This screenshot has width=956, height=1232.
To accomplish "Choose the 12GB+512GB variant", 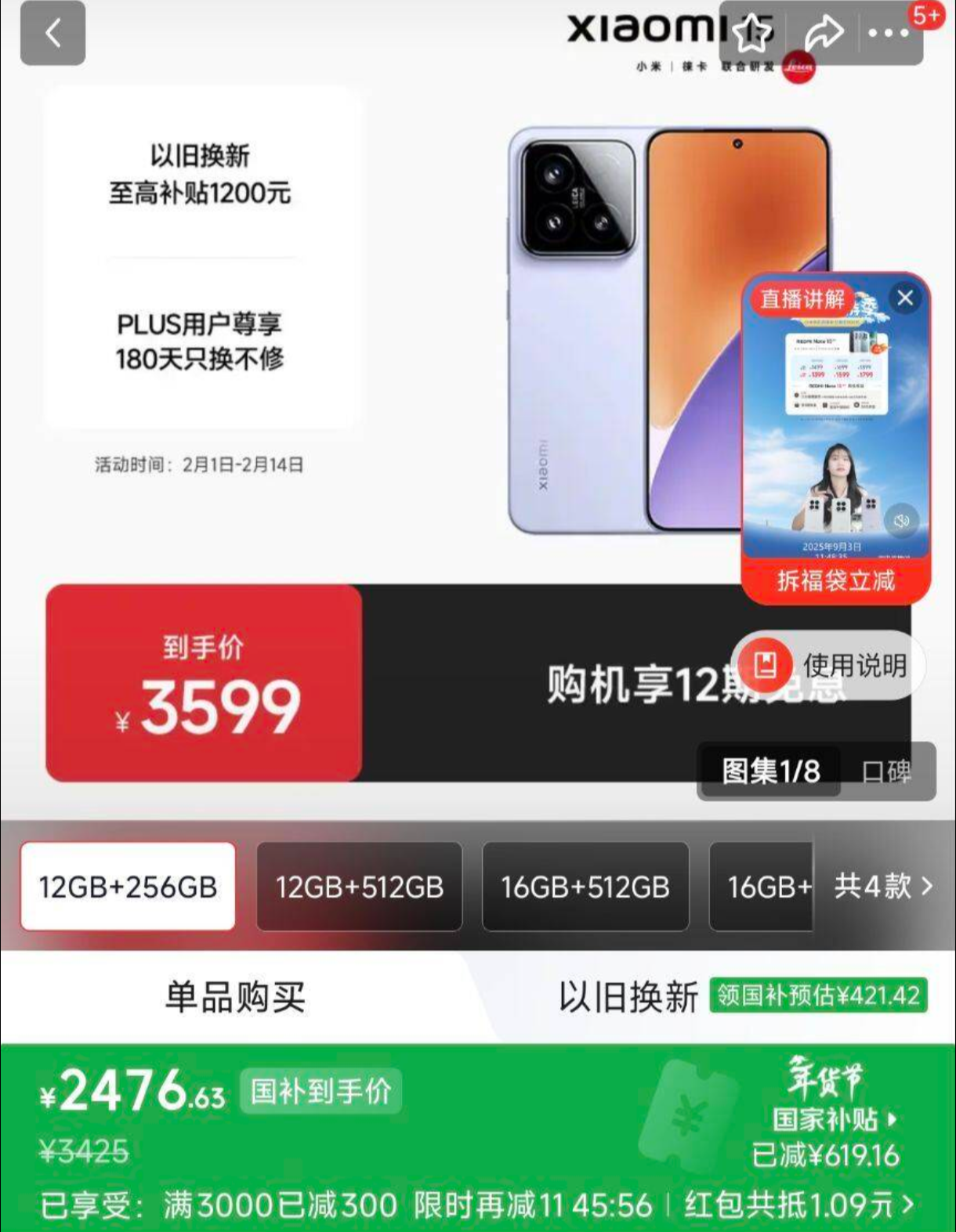I will [x=359, y=887].
